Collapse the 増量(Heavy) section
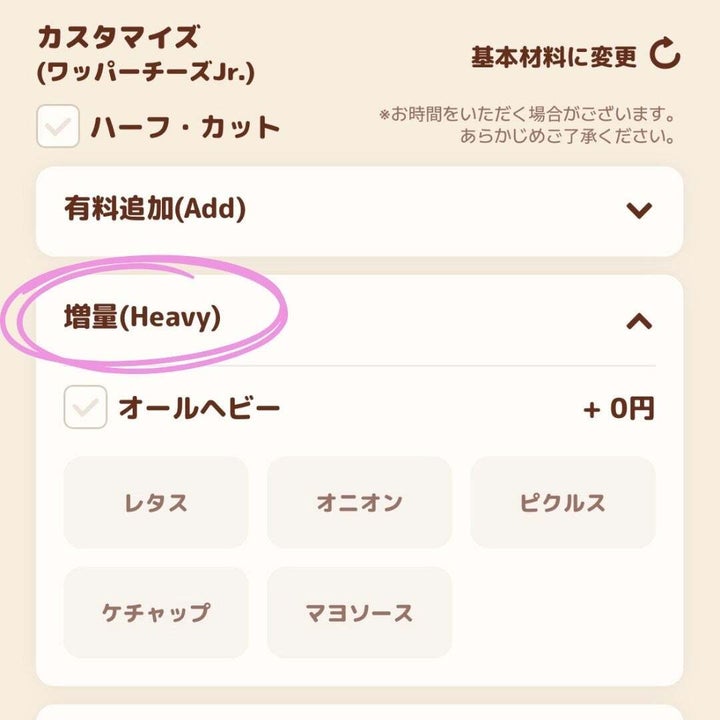The width and height of the screenshot is (720, 720). (638, 320)
